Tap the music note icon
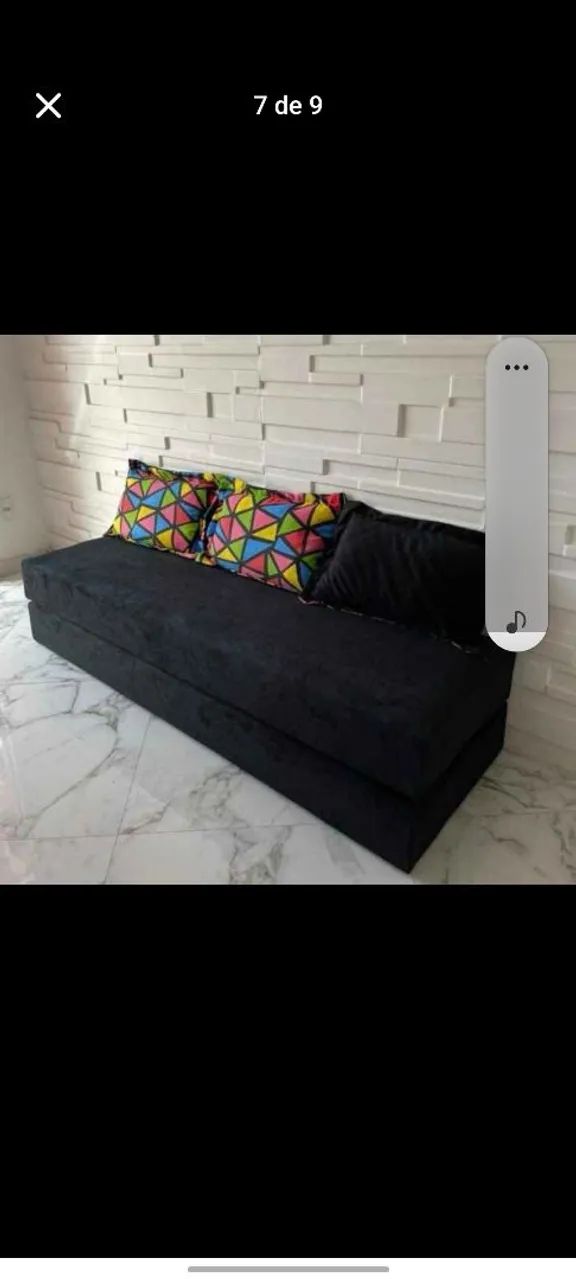This screenshot has width=576, height=1280. [x=516, y=622]
